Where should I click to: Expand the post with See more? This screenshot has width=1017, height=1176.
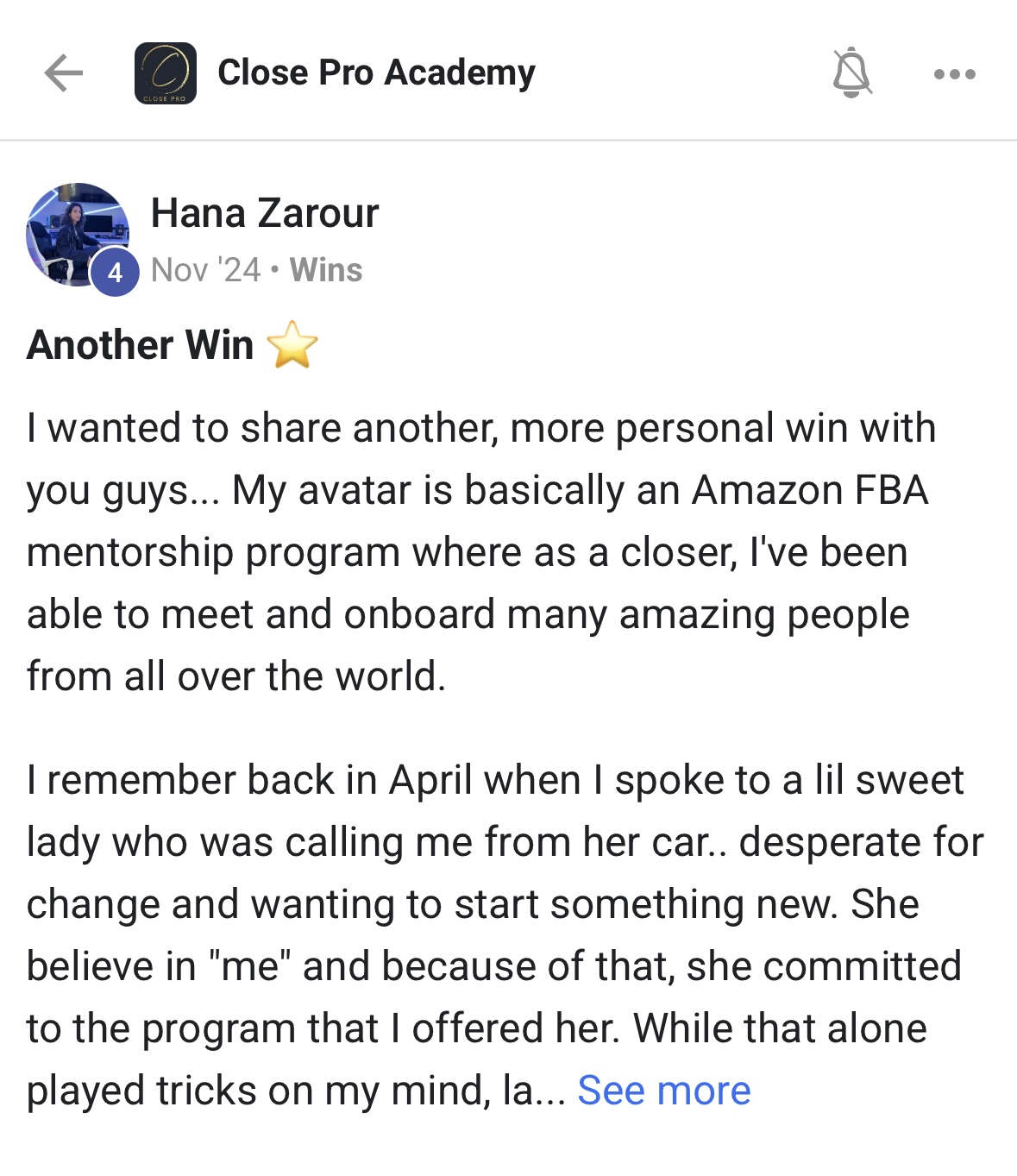(663, 1091)
